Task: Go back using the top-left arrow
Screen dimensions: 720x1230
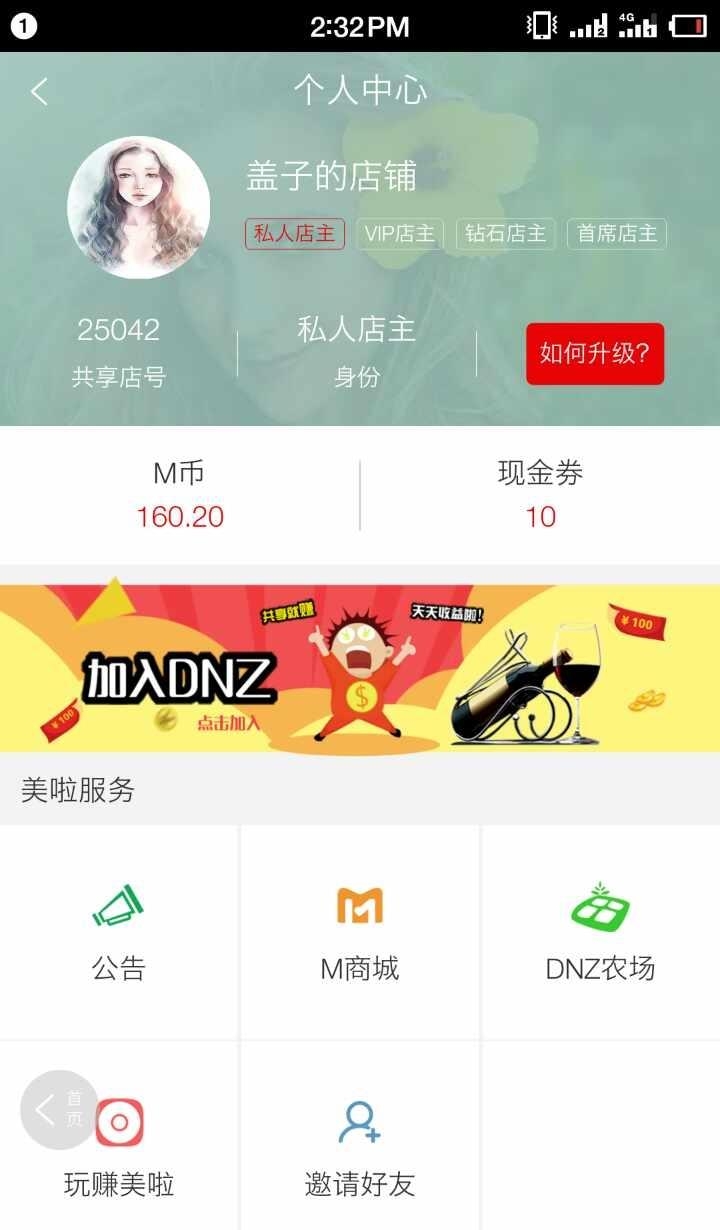Action: coord(39,92)
